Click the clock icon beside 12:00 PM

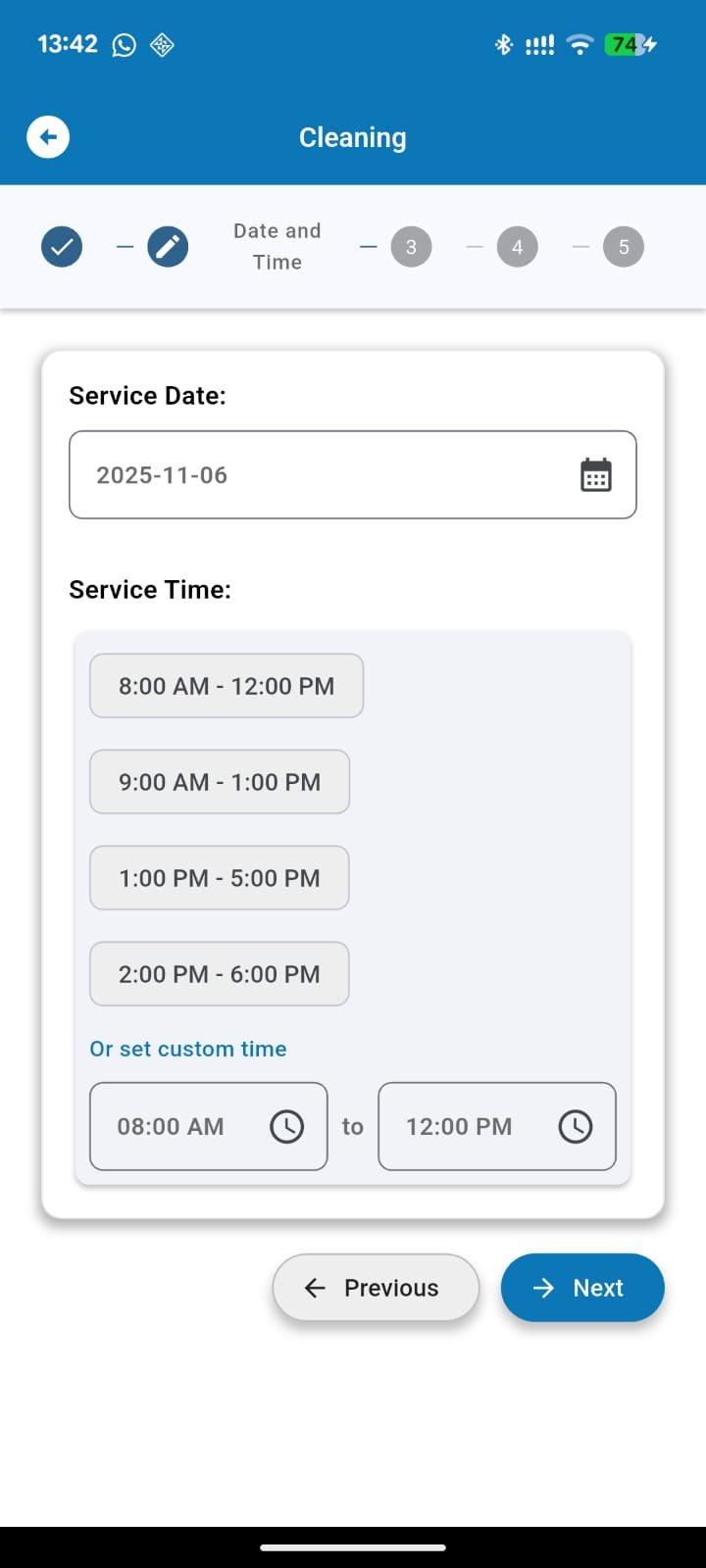(576, 1127)
